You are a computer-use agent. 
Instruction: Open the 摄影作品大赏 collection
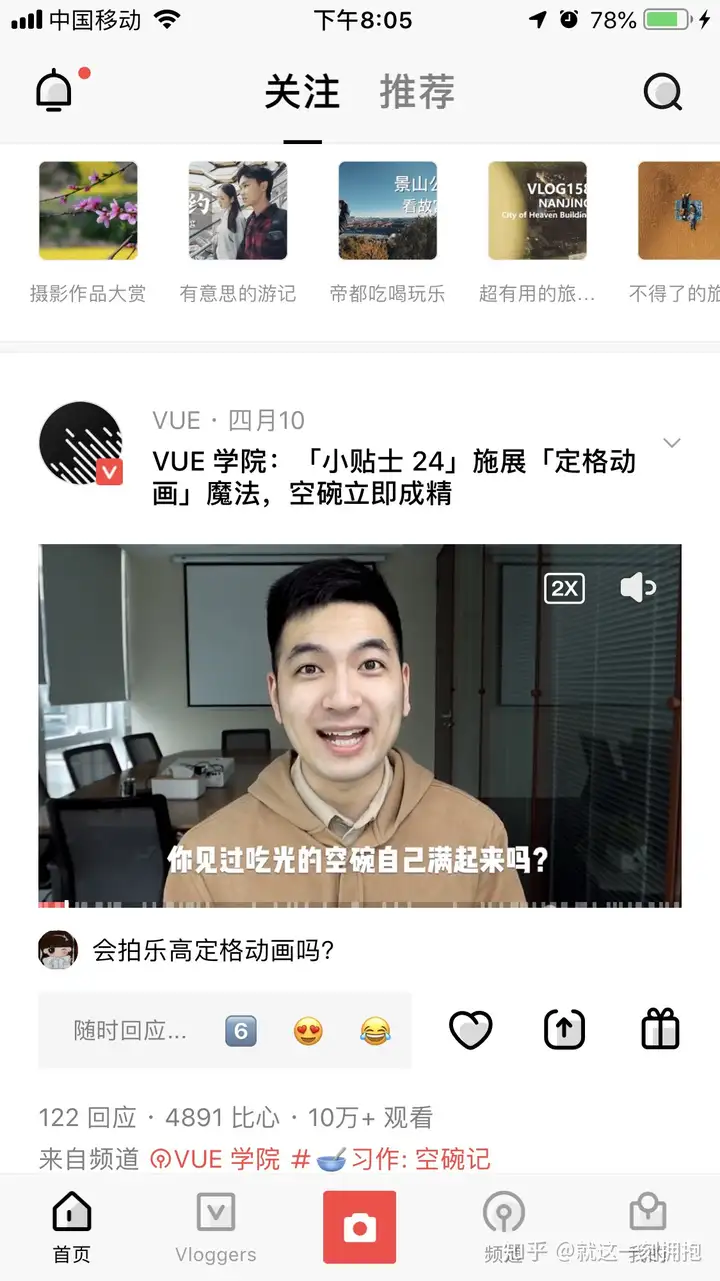pyautogui.click(x=88, y=212)
